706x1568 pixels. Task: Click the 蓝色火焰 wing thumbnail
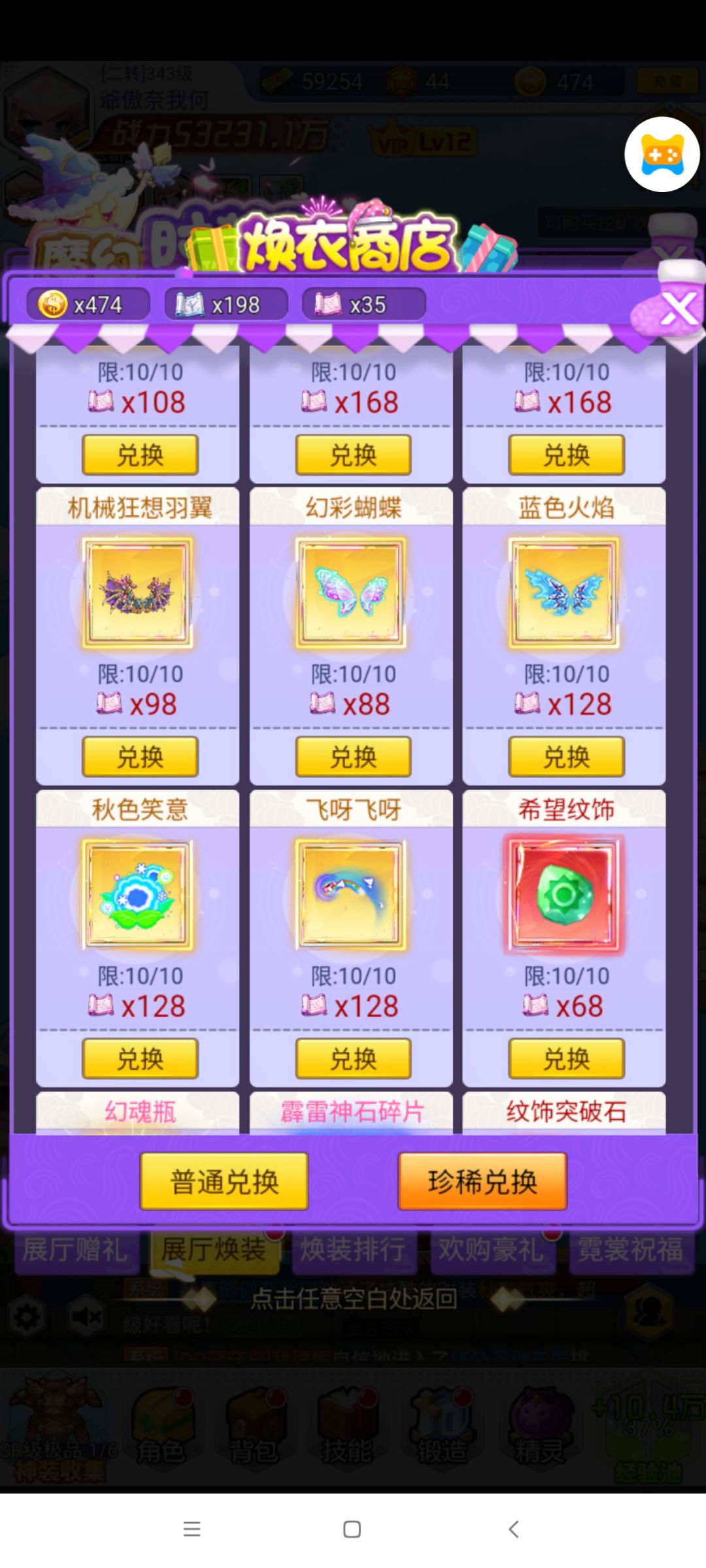[565, 595]
